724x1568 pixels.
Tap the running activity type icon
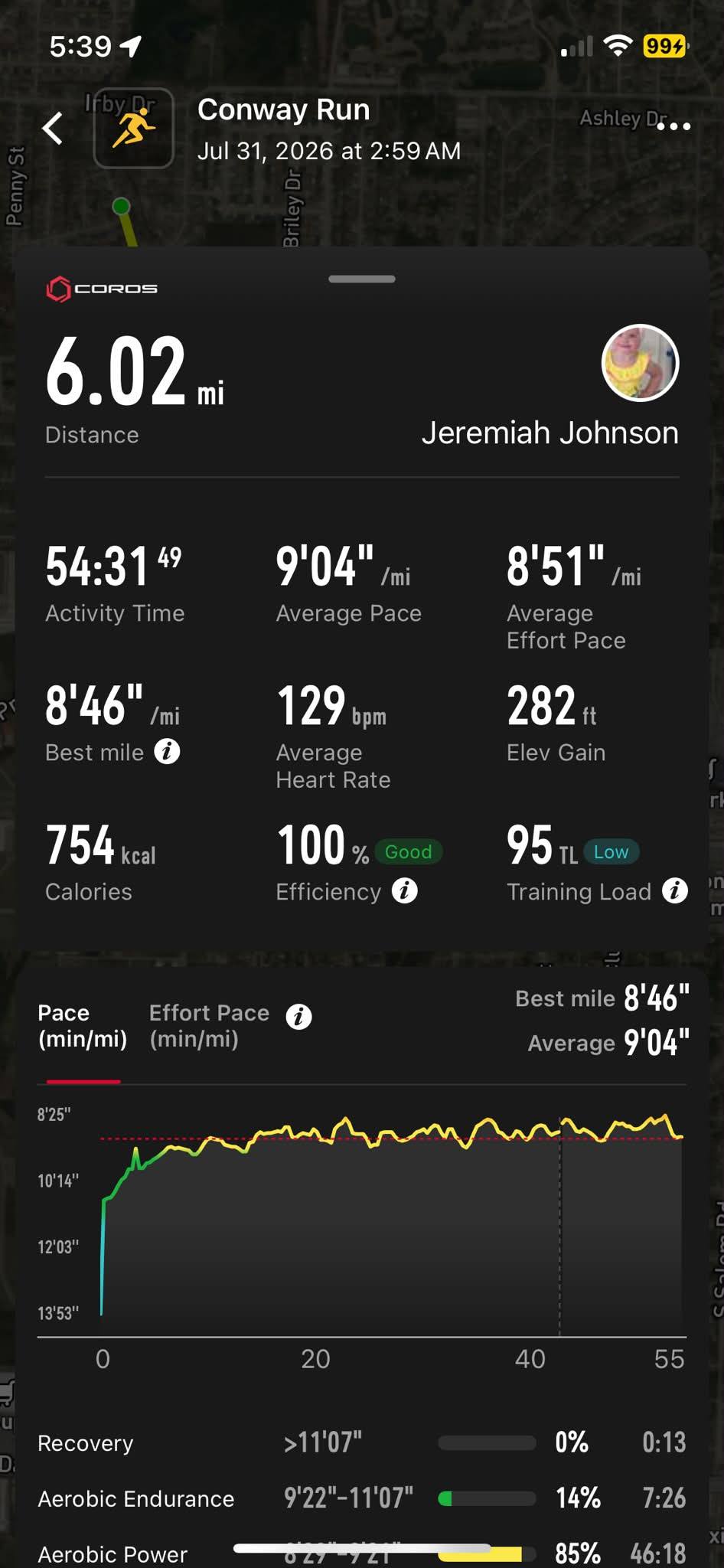point(133,128)
